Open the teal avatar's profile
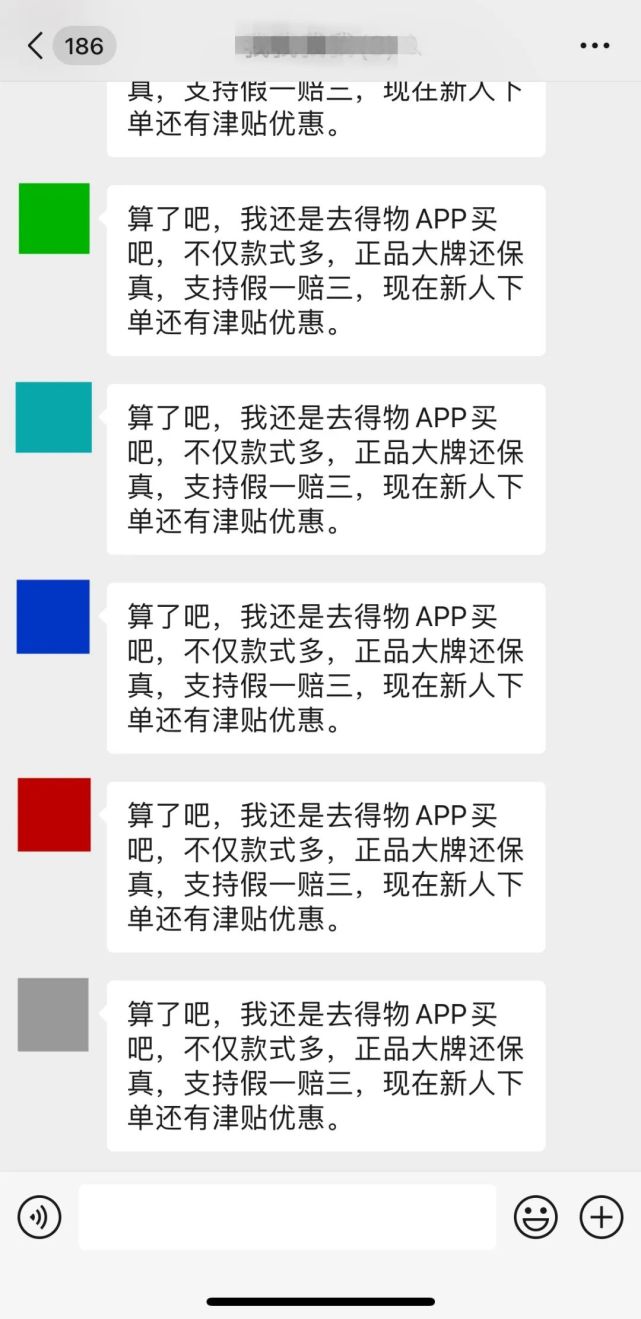This screenshot has width=641, height=1319. point(54,417)
